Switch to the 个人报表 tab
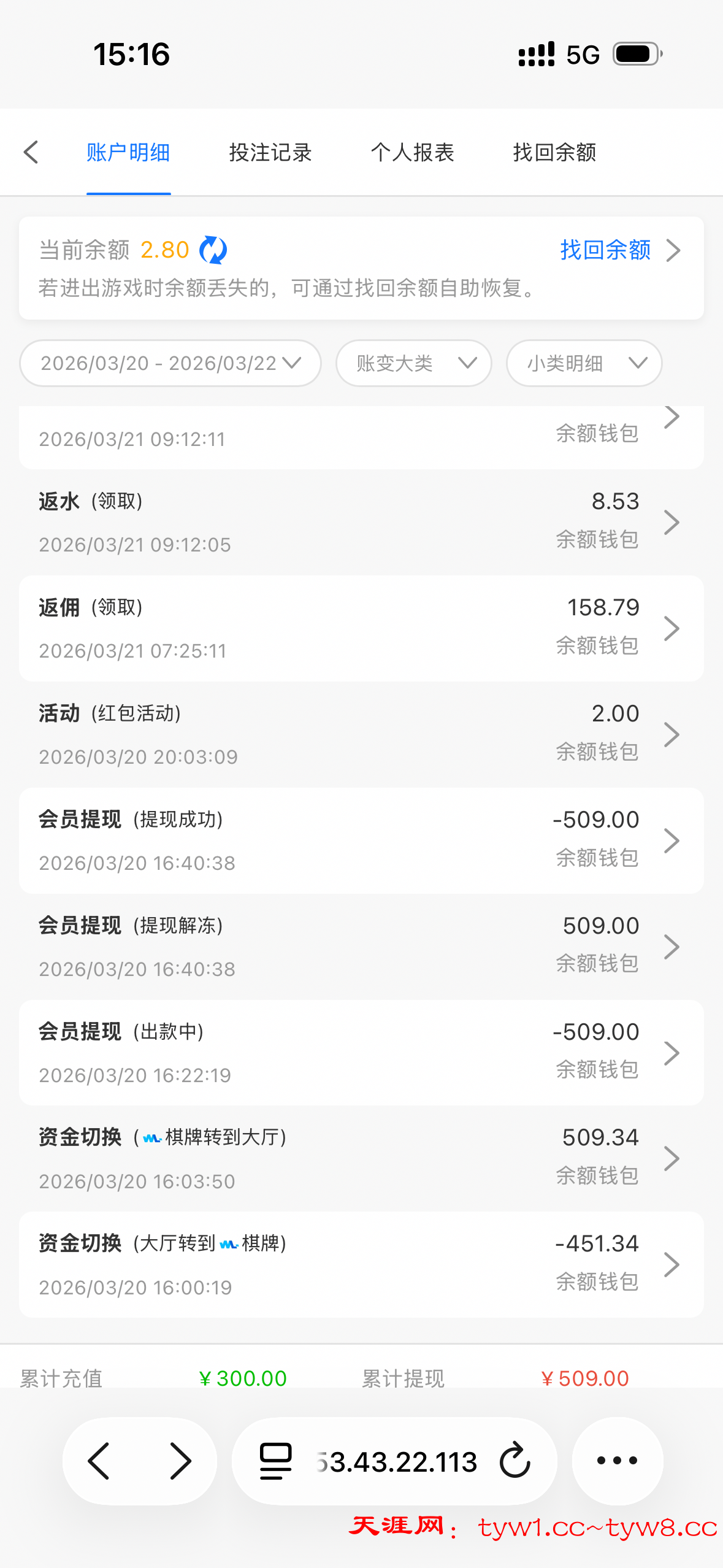The width and height of the screenshot is (723, 1568). [x=412, y=152]
